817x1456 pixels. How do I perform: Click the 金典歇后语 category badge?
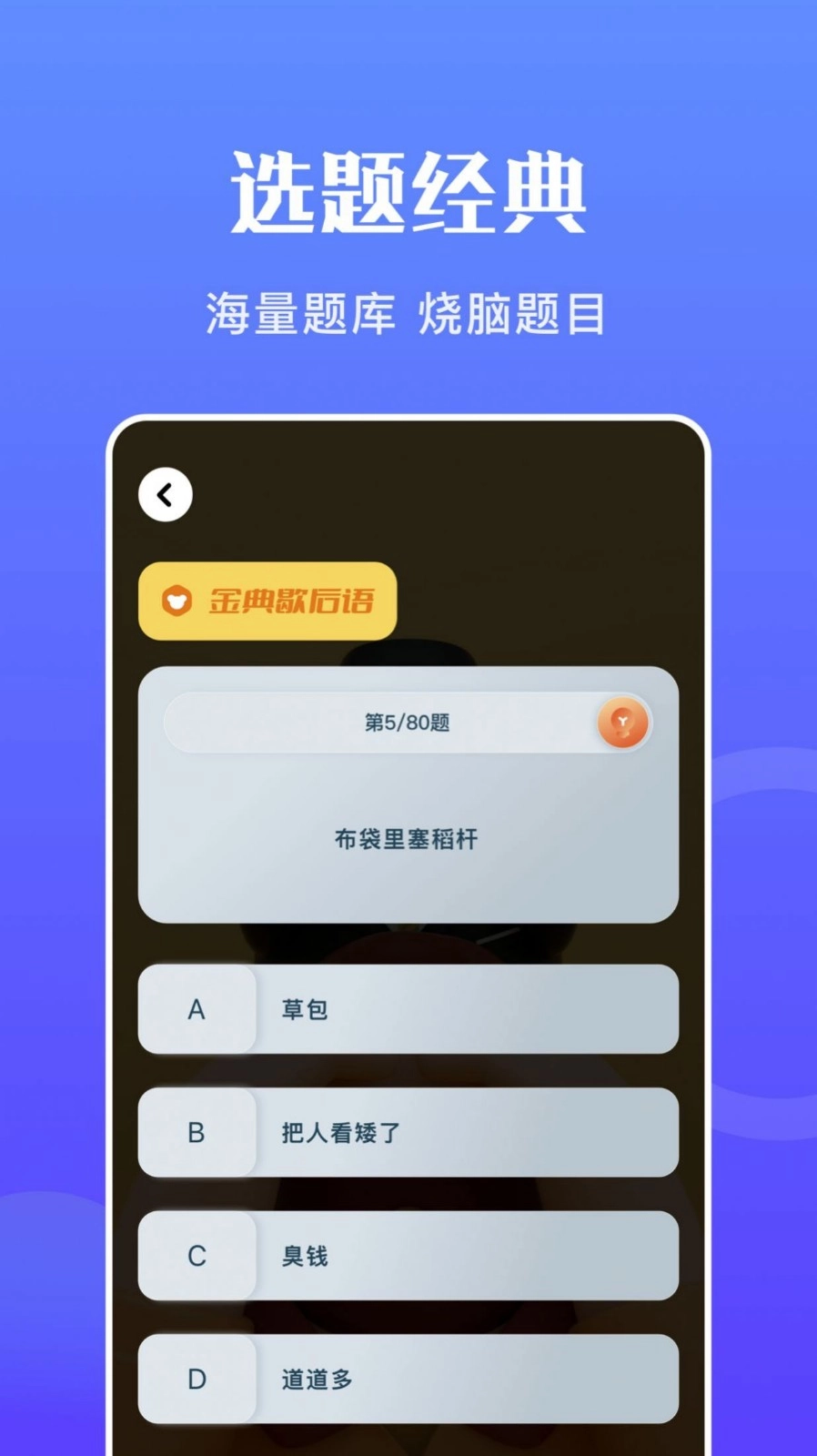click(x=267, y=602)
